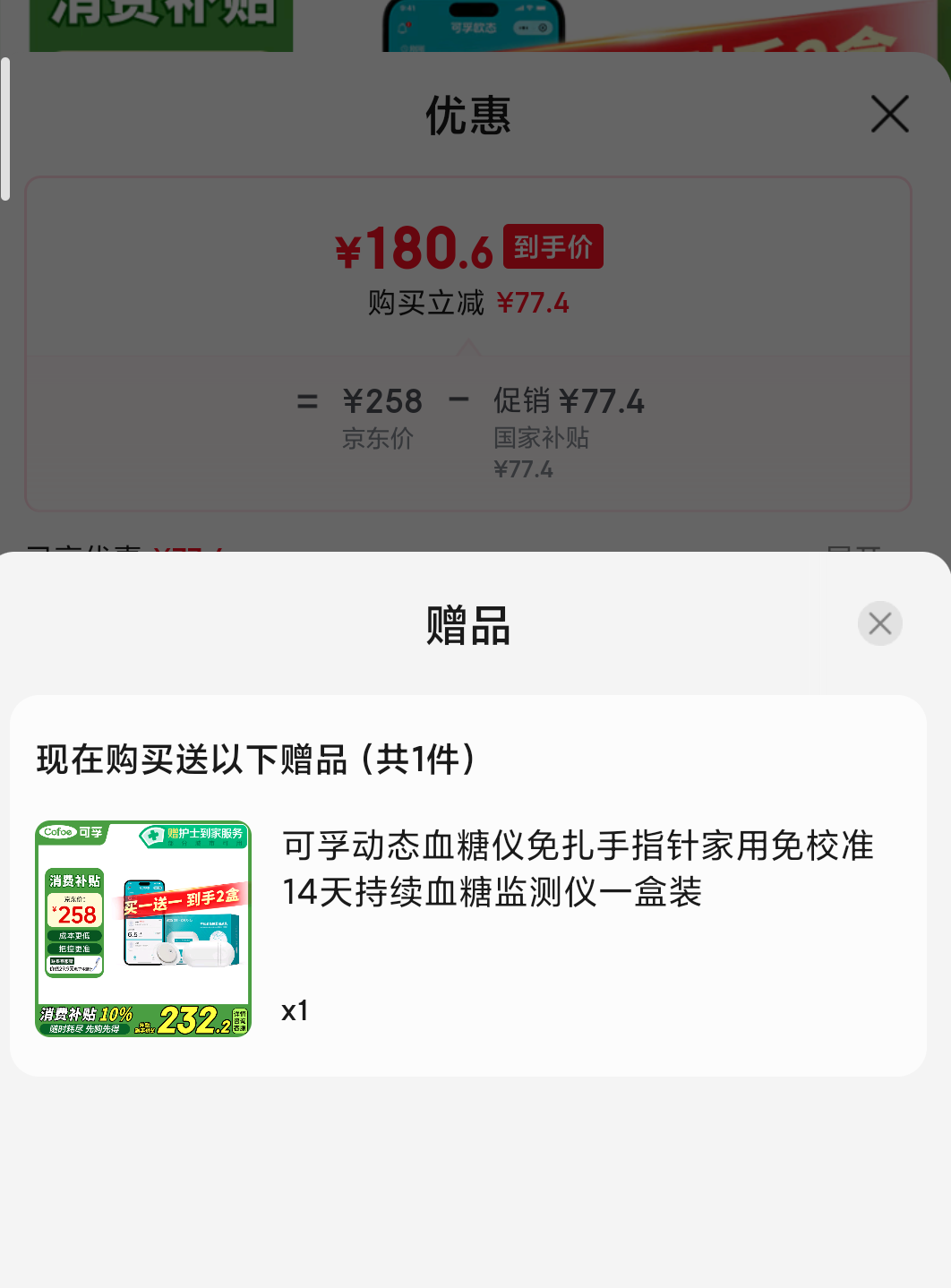951x1288 pixels.
Task: Click the x1 gift quantity label
Action: pyautogui.click(x=296, y=1010)
